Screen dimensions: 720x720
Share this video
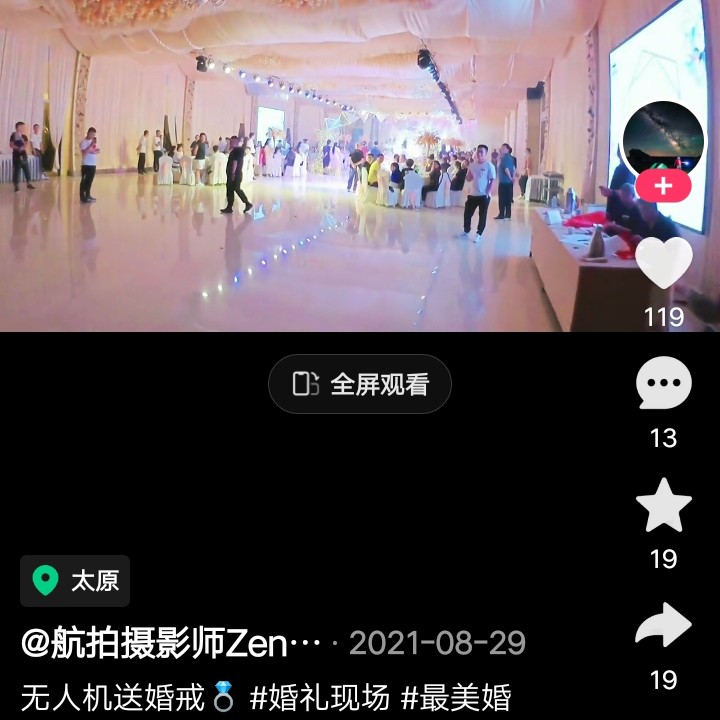click(664, 628)
